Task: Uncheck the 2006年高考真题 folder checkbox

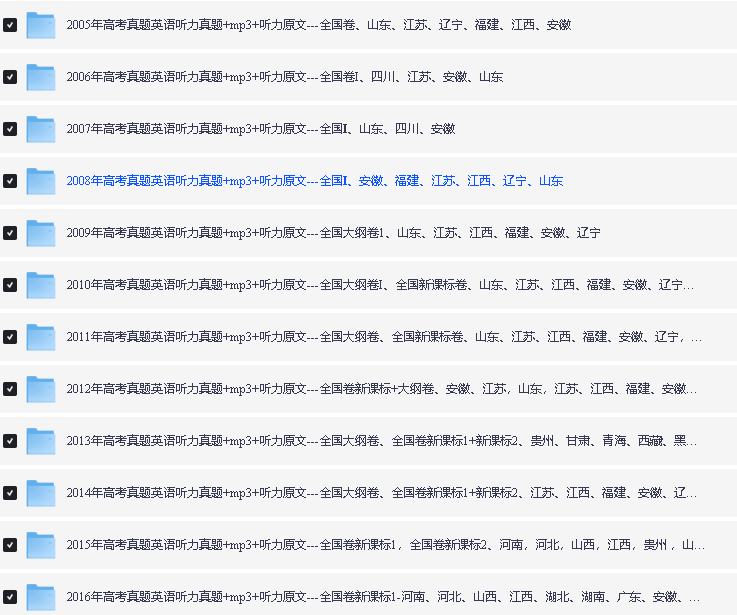Action: [x=10, y=77]
